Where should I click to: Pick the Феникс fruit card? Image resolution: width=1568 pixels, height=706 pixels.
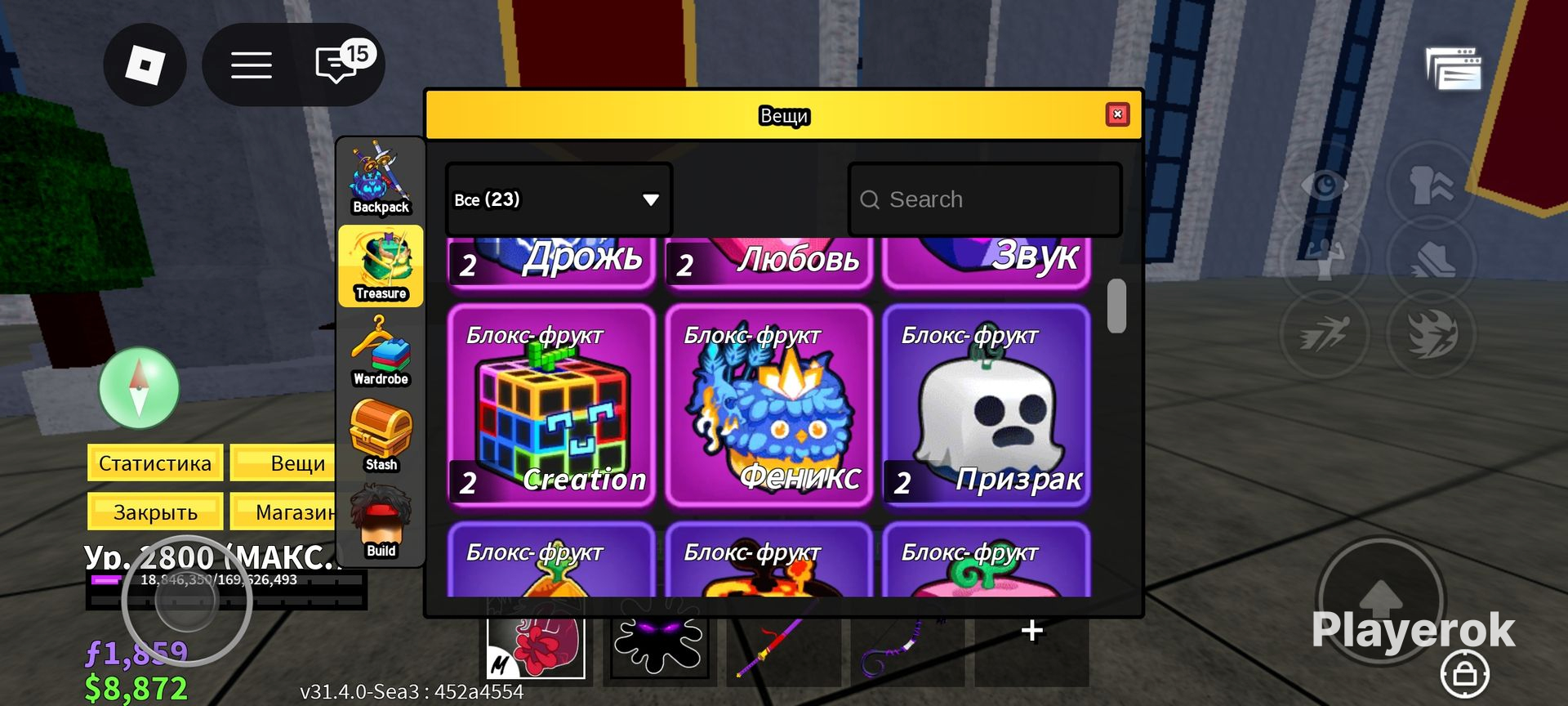point(768,406)
